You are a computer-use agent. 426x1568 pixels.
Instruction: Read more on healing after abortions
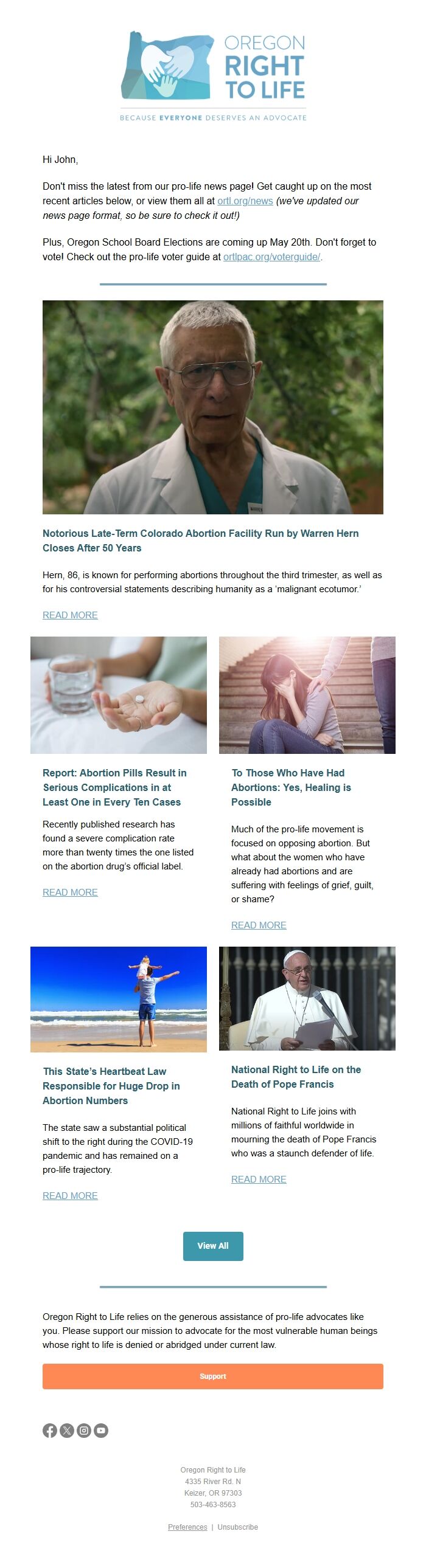[259, 925]
